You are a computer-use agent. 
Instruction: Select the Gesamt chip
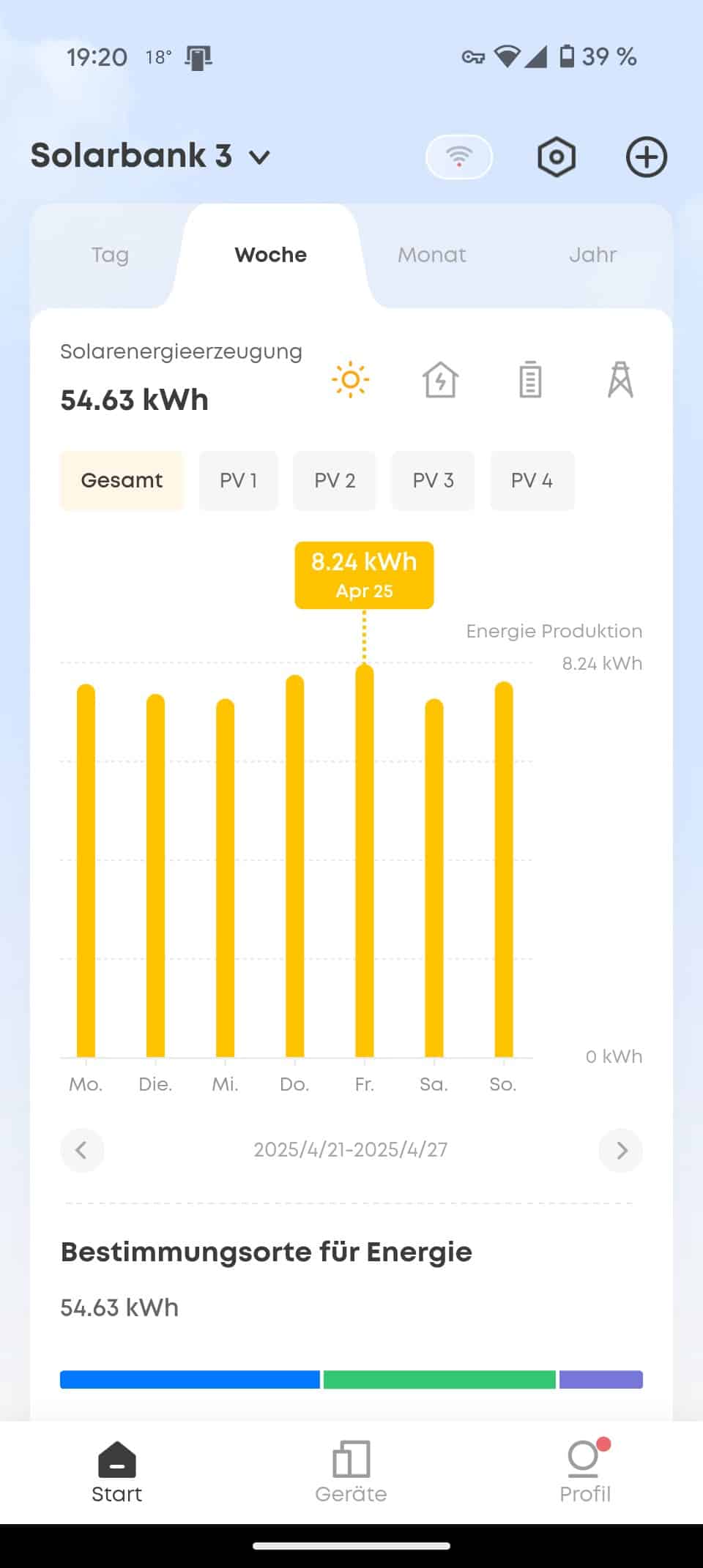click(x=122, y=480)
